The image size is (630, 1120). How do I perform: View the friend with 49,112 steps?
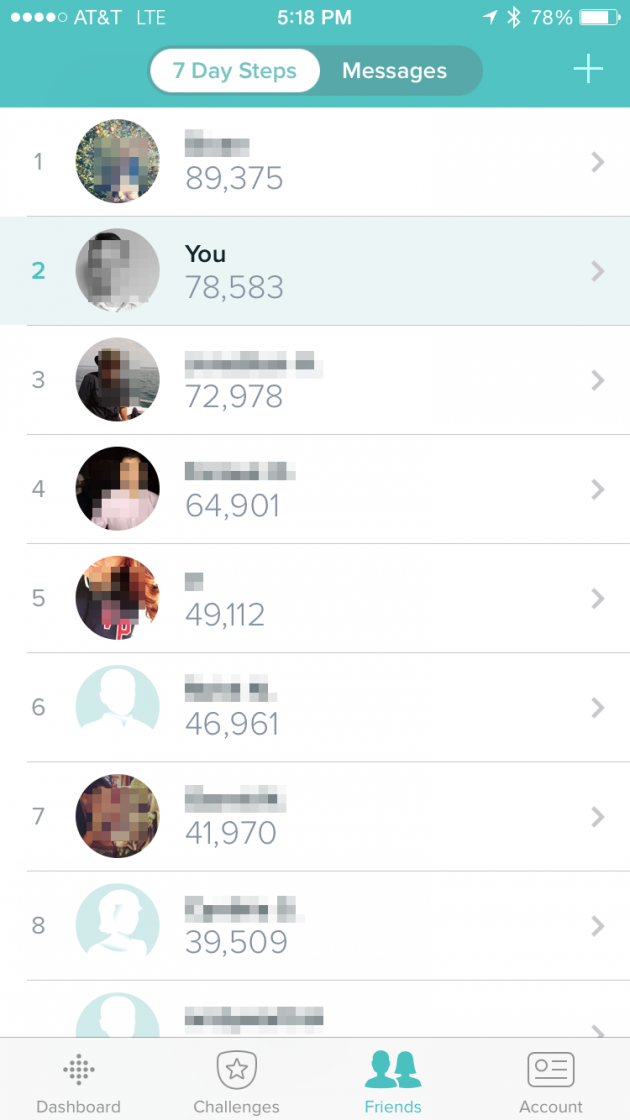[315, 599]
